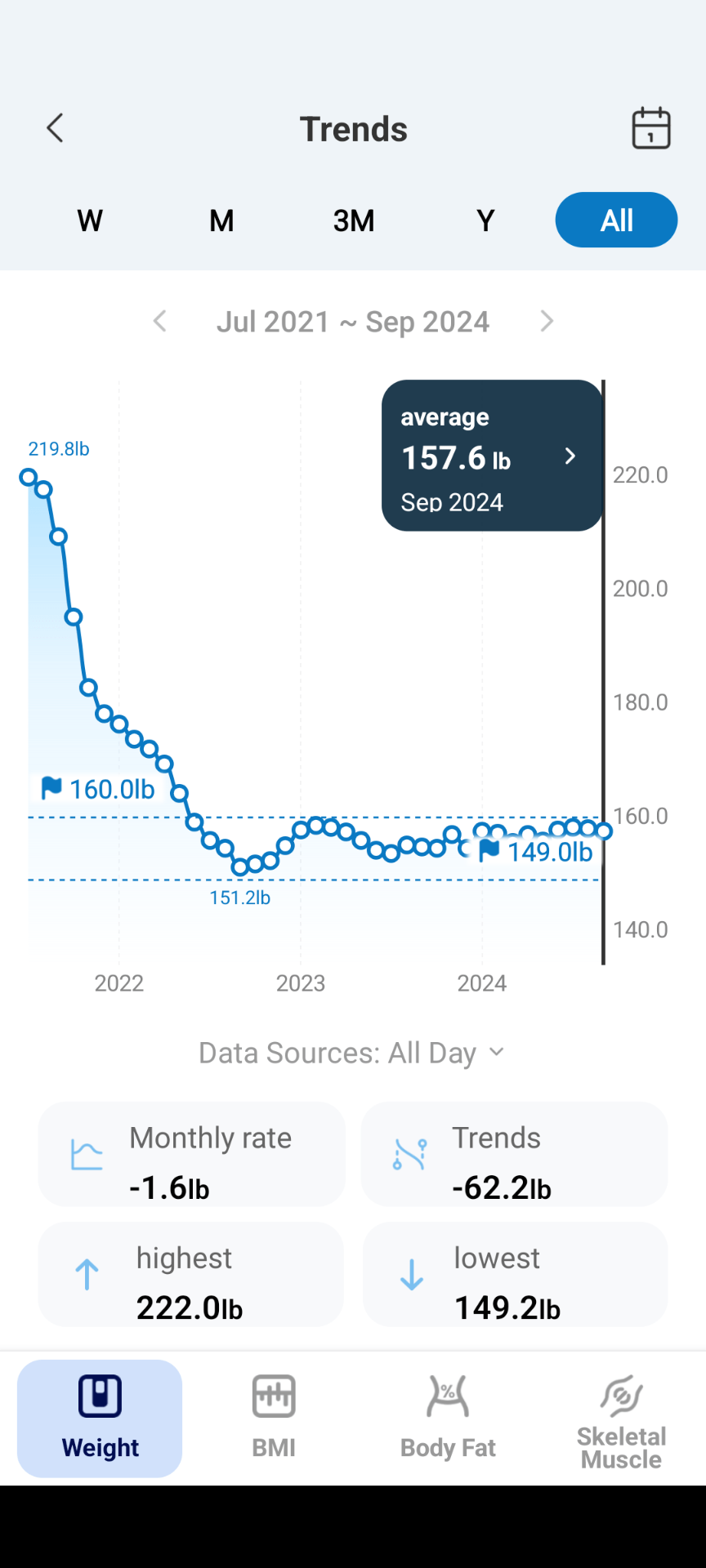Select the M time range option
Viewport: 706px width, 1568px height.
[x=221, y=220]
